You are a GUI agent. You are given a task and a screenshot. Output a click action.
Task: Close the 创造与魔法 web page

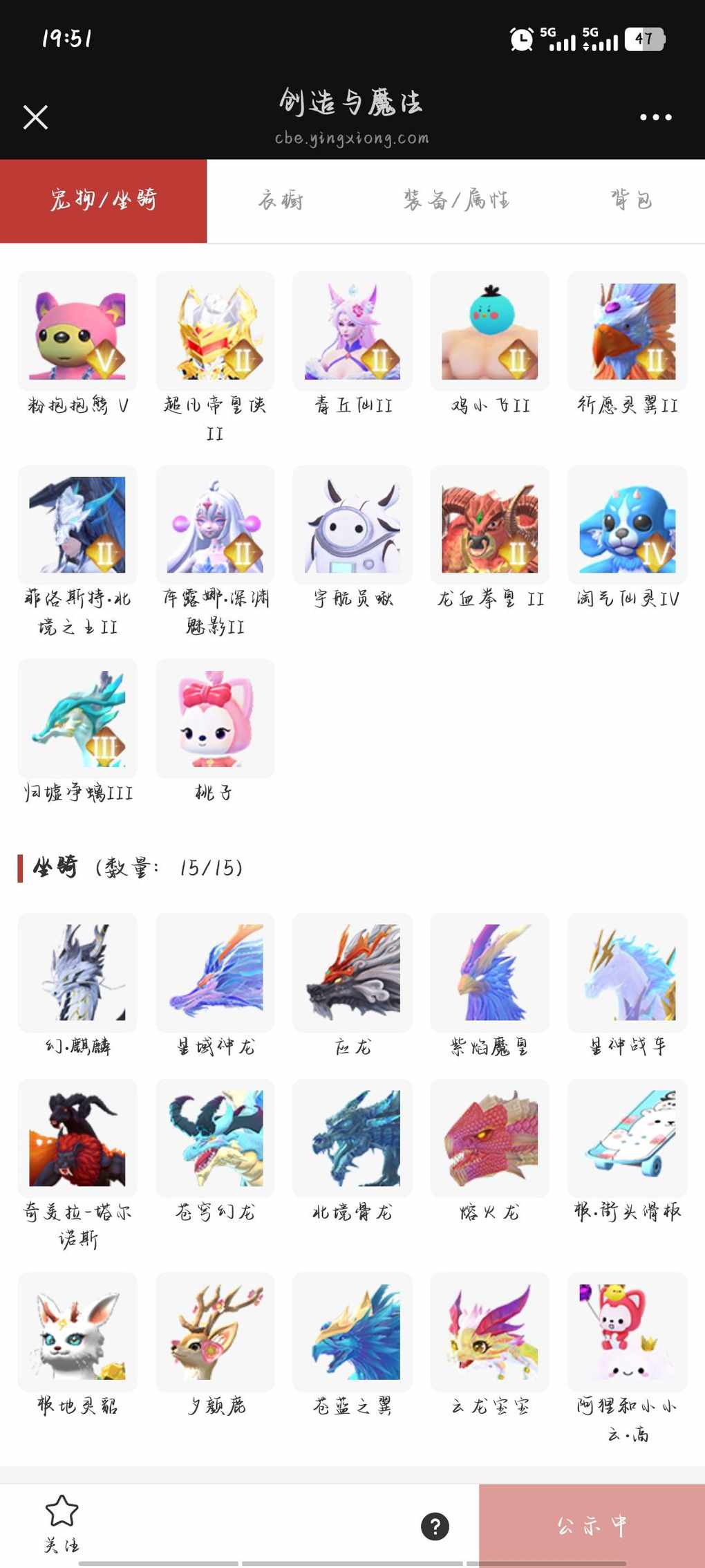[35, 117]
